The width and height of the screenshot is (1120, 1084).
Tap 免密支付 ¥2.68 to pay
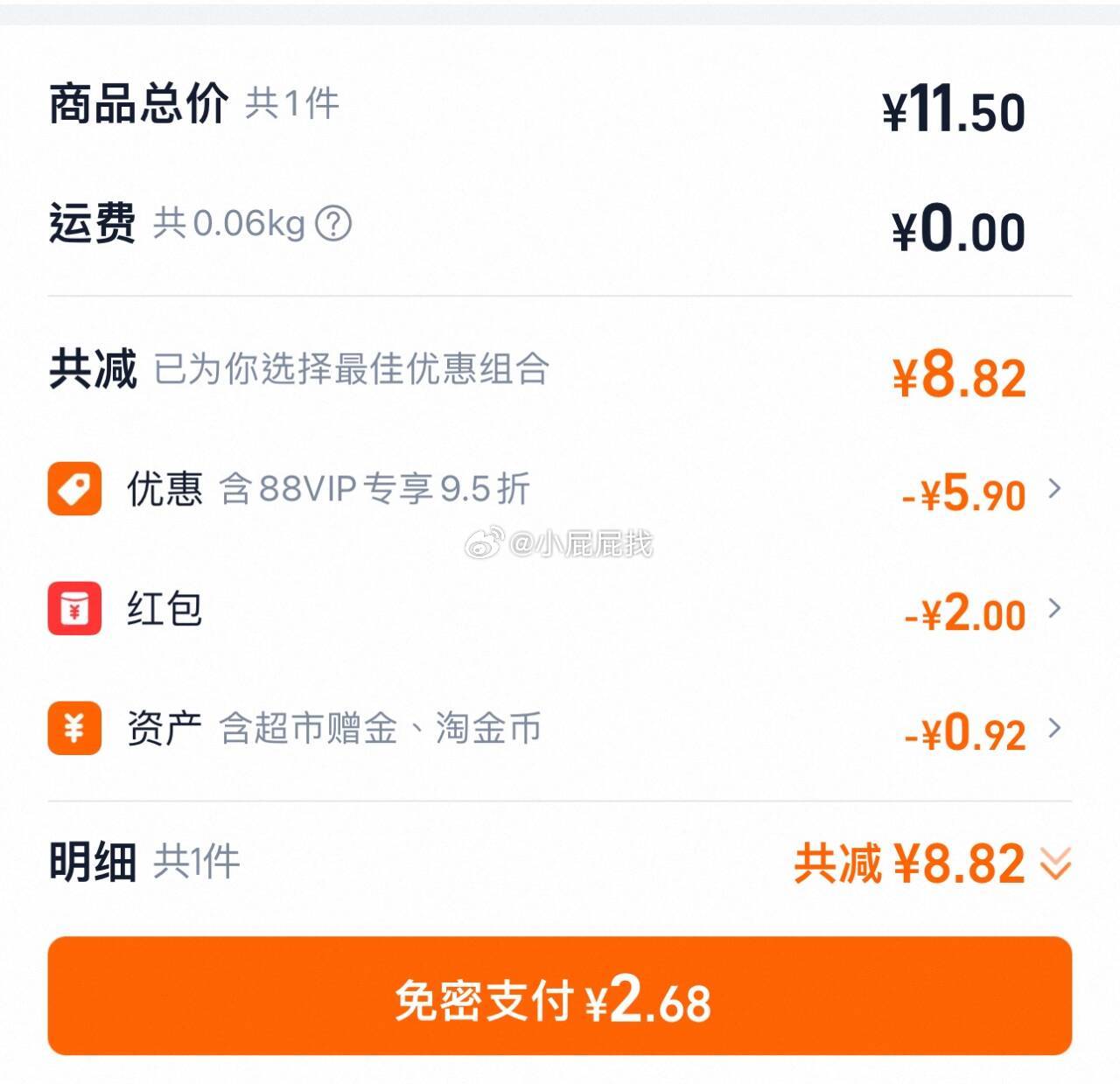pyautogui.click(x=560, y=997)
